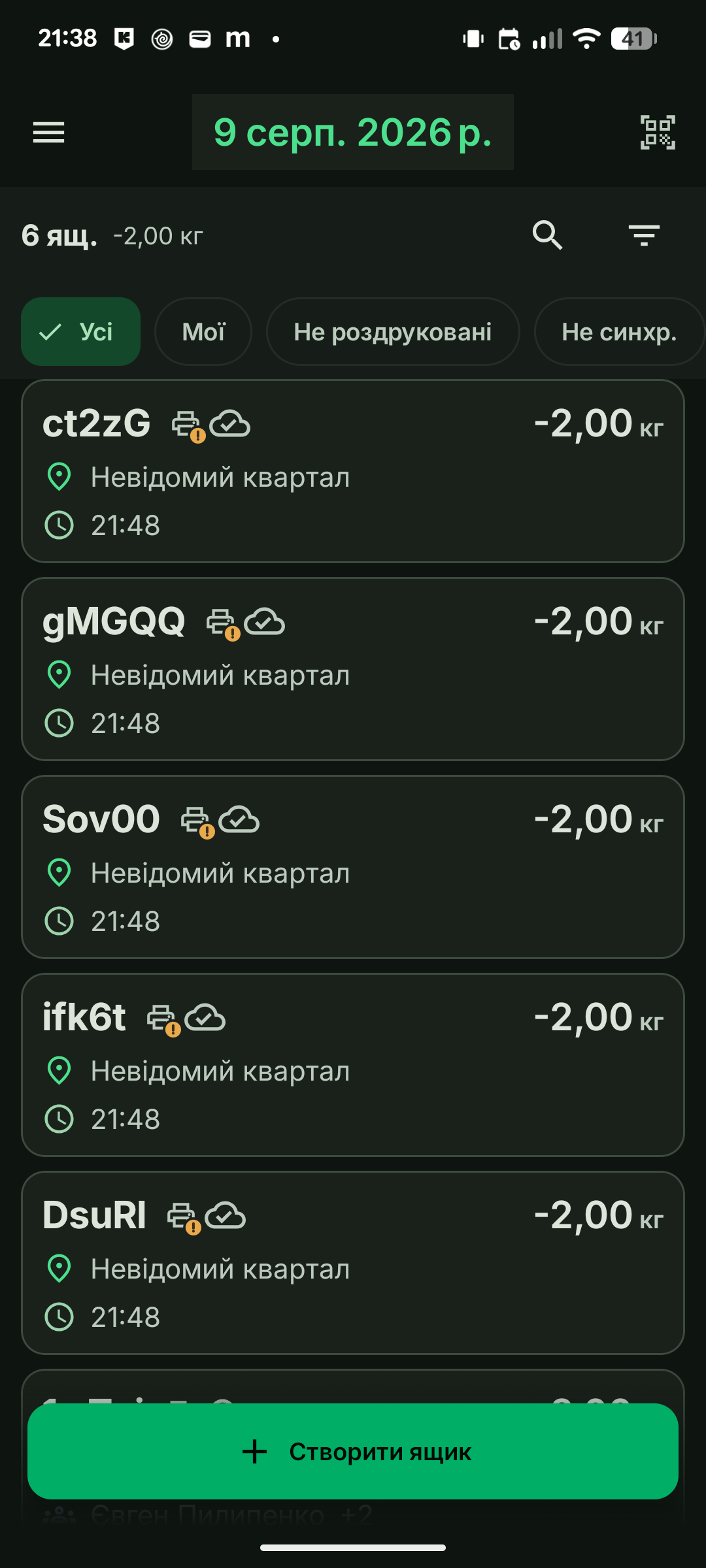Filter by Не роздруковані chip

pos(393,332)
